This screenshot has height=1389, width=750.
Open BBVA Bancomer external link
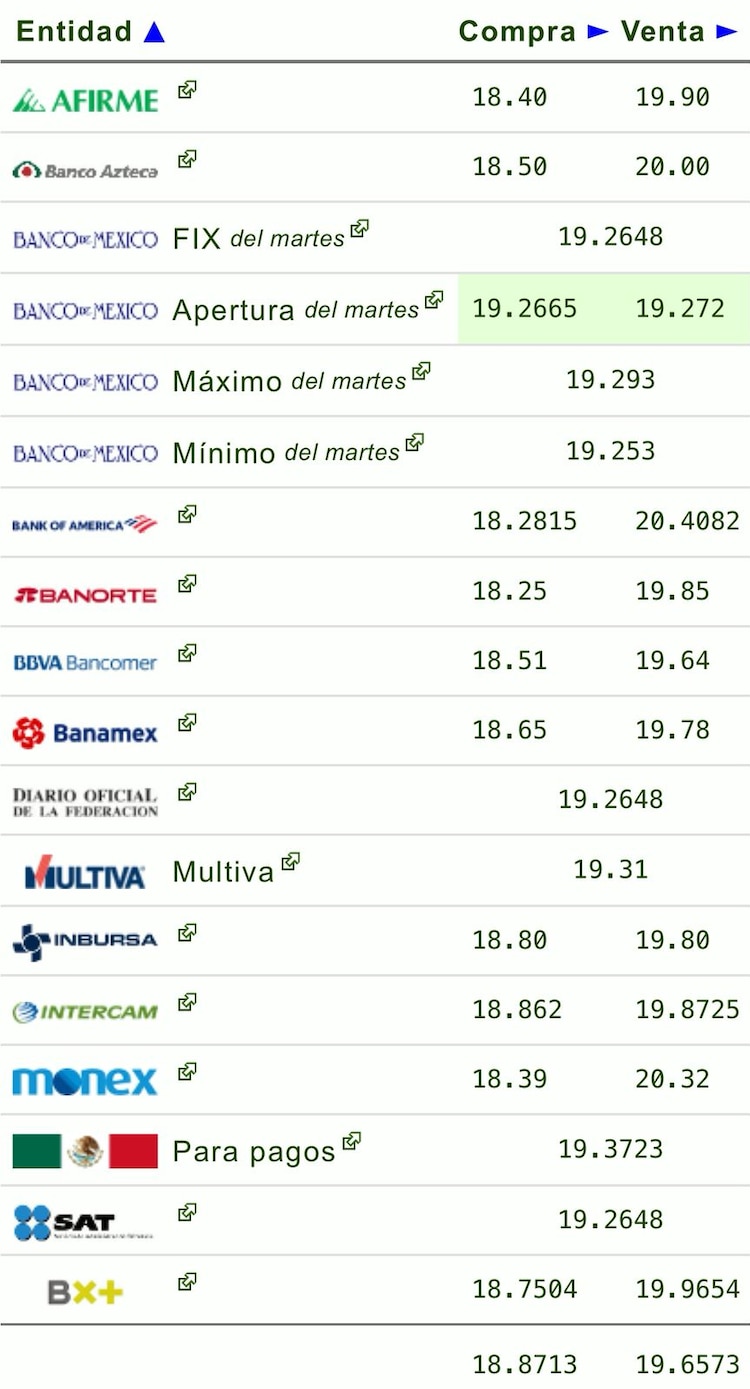(187, 653)
